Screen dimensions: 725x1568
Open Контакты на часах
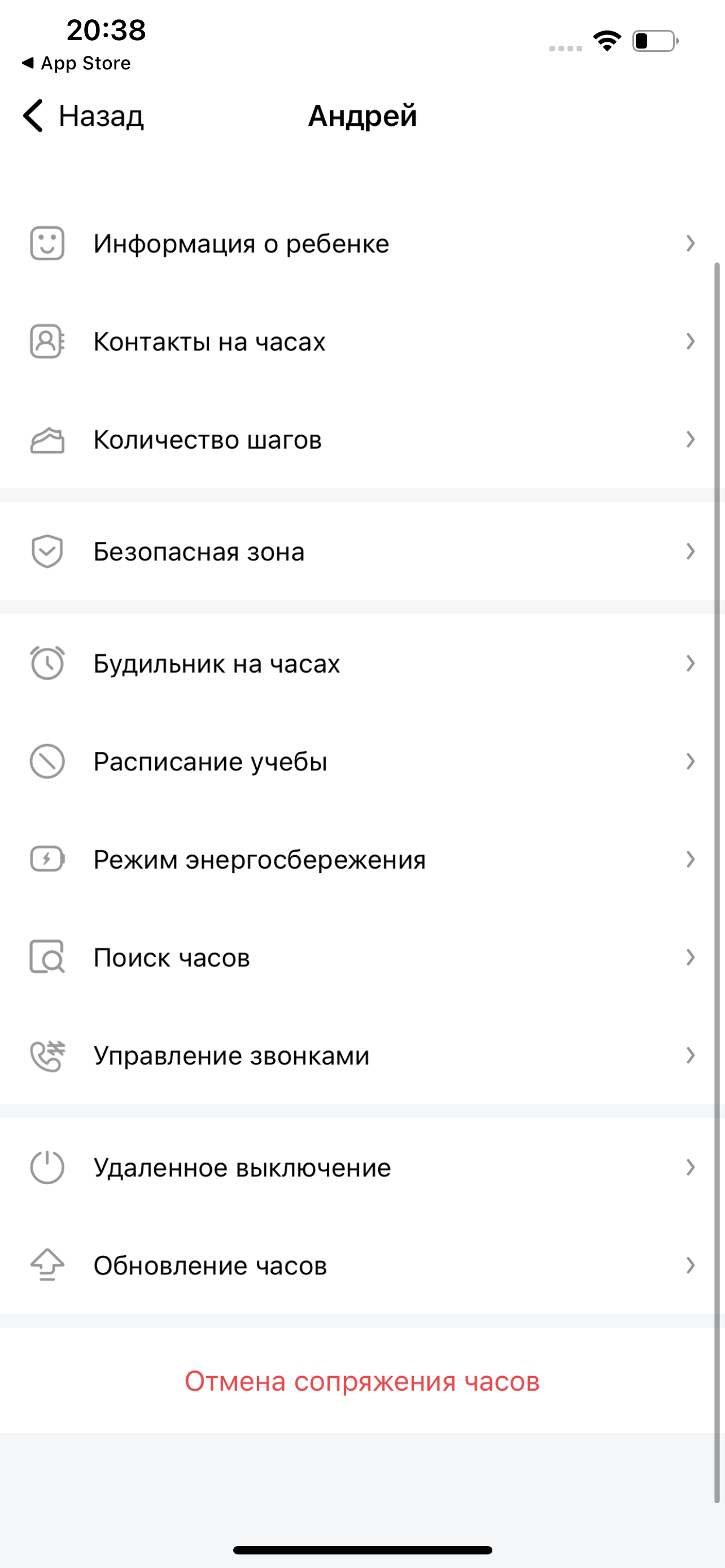tap(362, 341)
